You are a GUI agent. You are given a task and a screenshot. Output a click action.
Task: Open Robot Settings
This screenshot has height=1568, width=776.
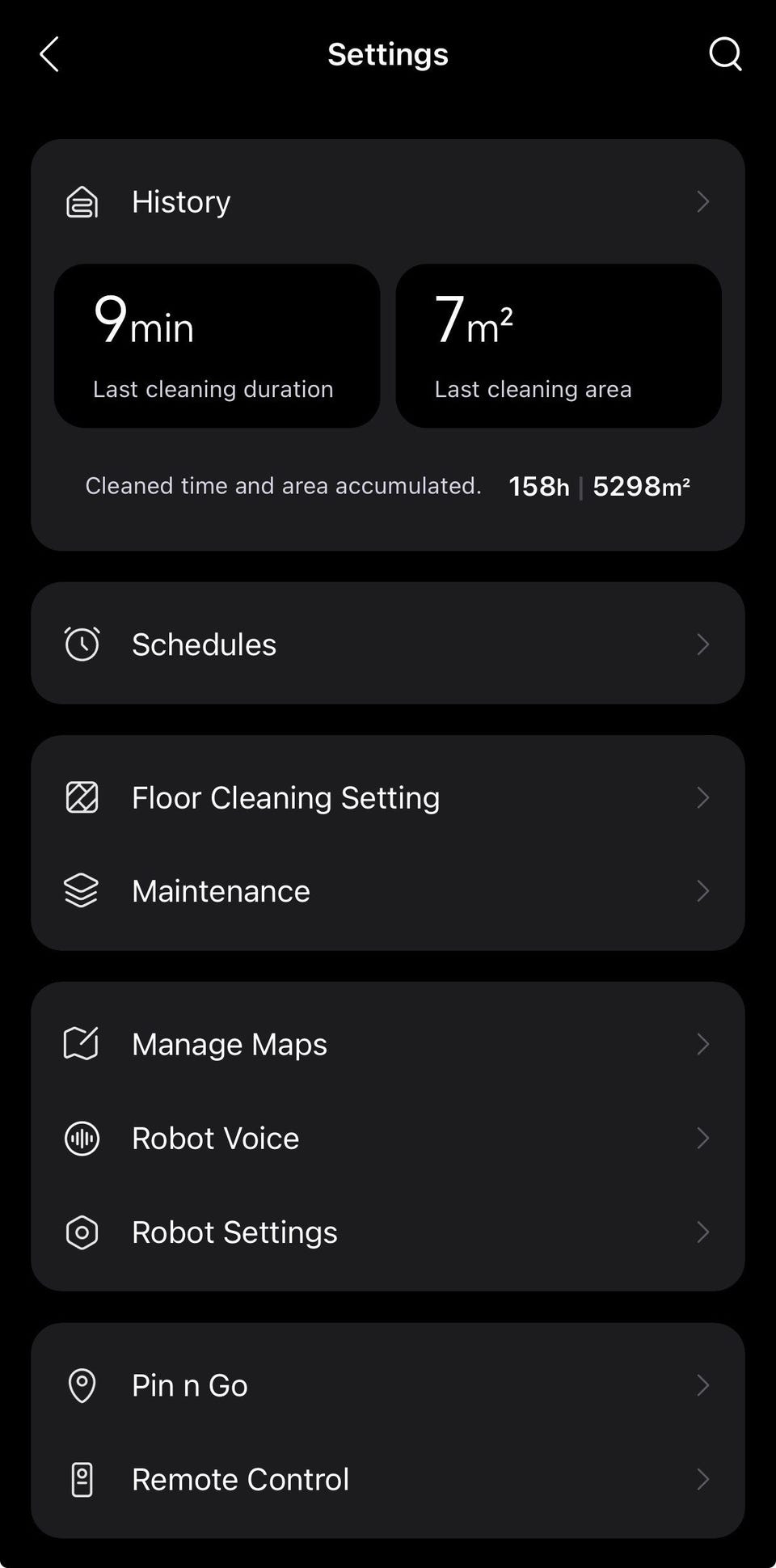[x=388, y=1232]
